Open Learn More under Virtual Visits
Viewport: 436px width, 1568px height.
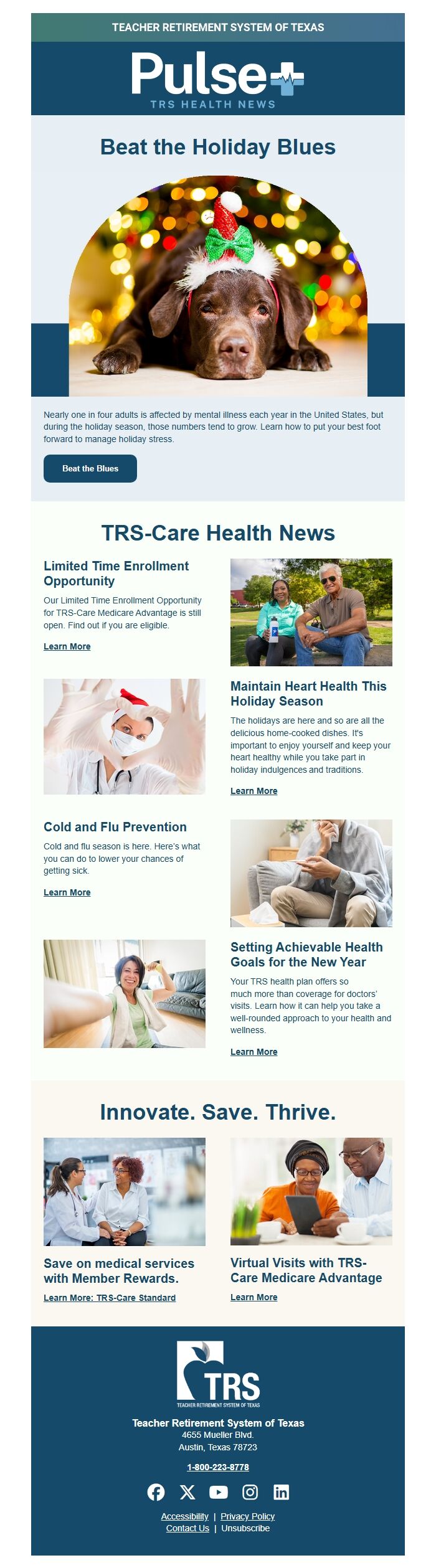(x=254, y=1297)
